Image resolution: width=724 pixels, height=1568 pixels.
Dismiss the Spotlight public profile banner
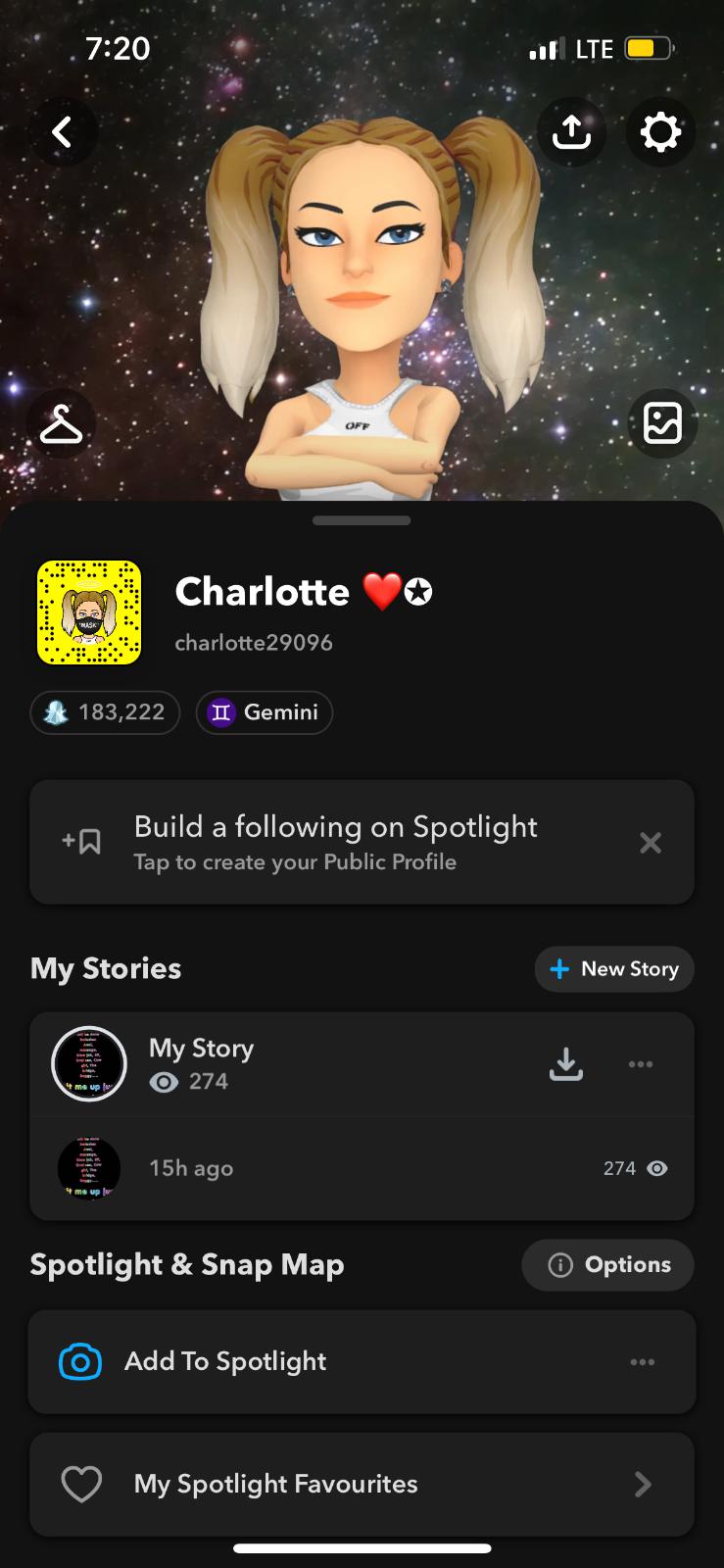(x=651, y=843)
